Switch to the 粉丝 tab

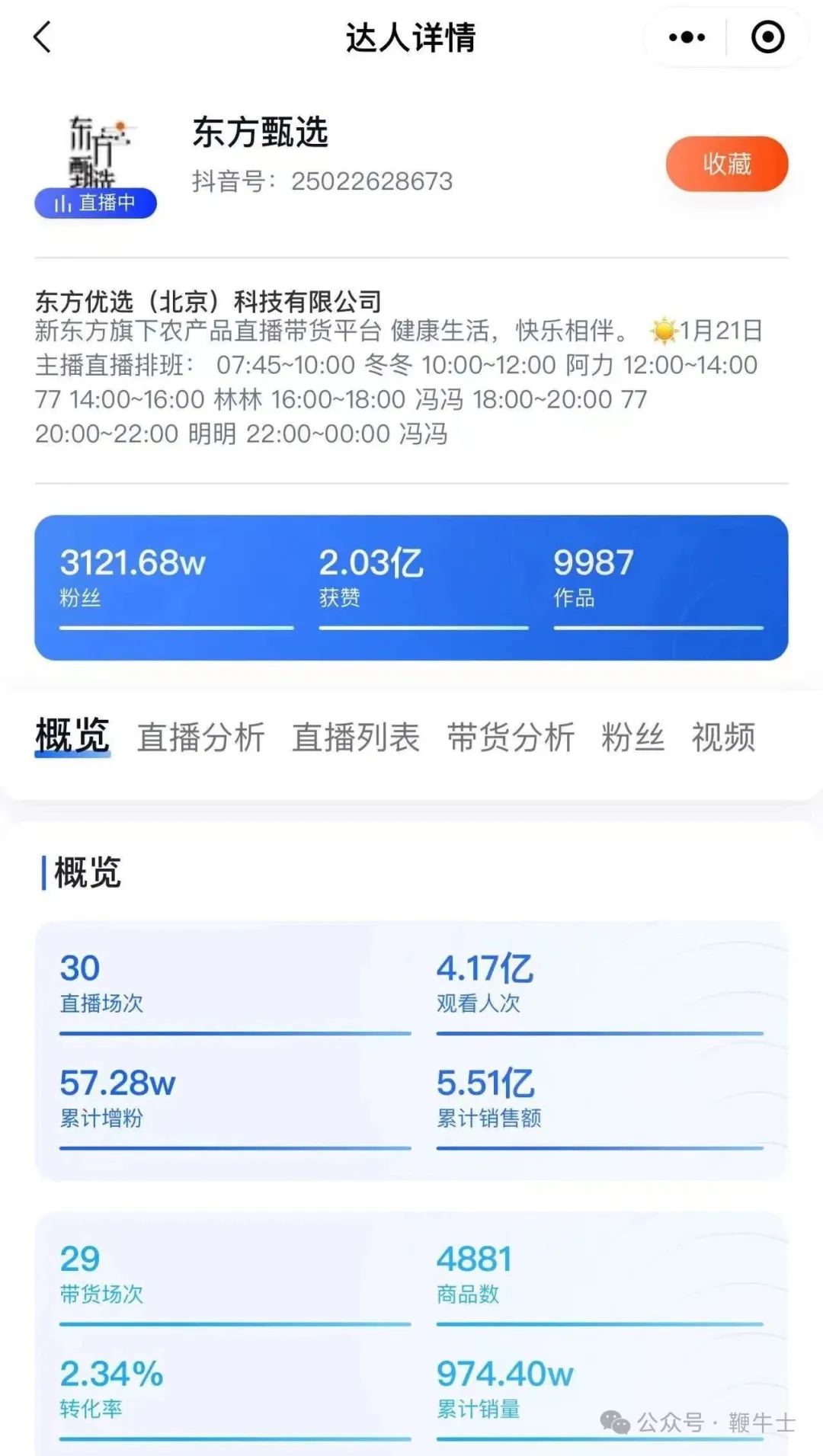pyautogui.click(x=632, y=737)
